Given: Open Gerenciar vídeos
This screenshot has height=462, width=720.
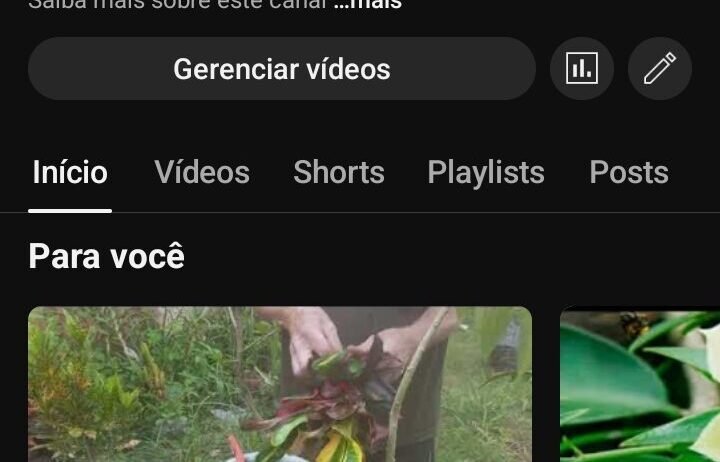Looking at the screenshot, I should coord(282,69).
